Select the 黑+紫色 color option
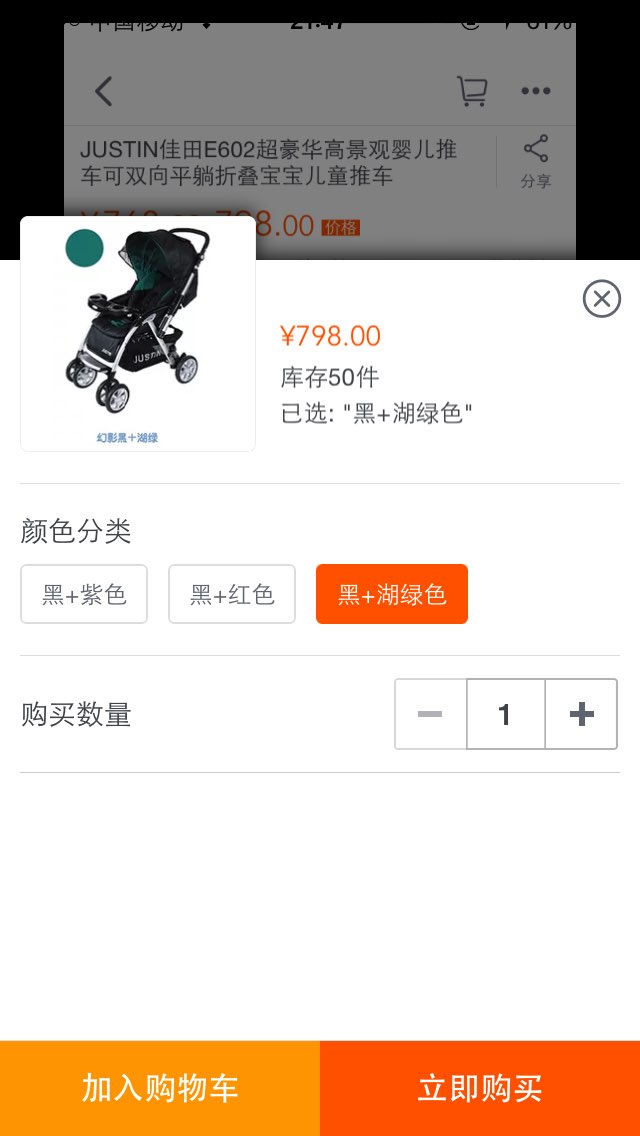This screenshot has width=640, height=1136. 84,594
